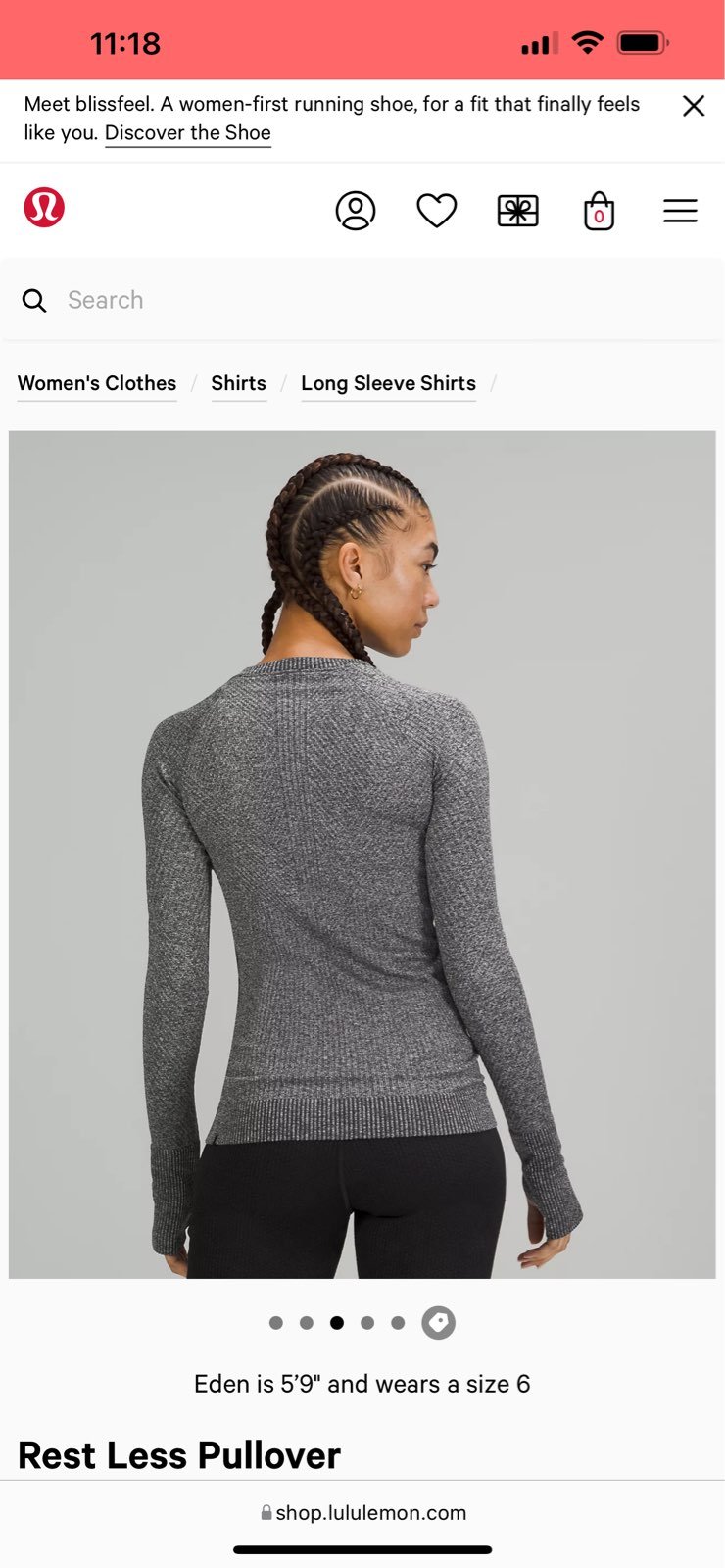The height and width of the screenshot is (1568, 725).
Task: Open the Discover the Shoe link
Action: pos(188,132)
